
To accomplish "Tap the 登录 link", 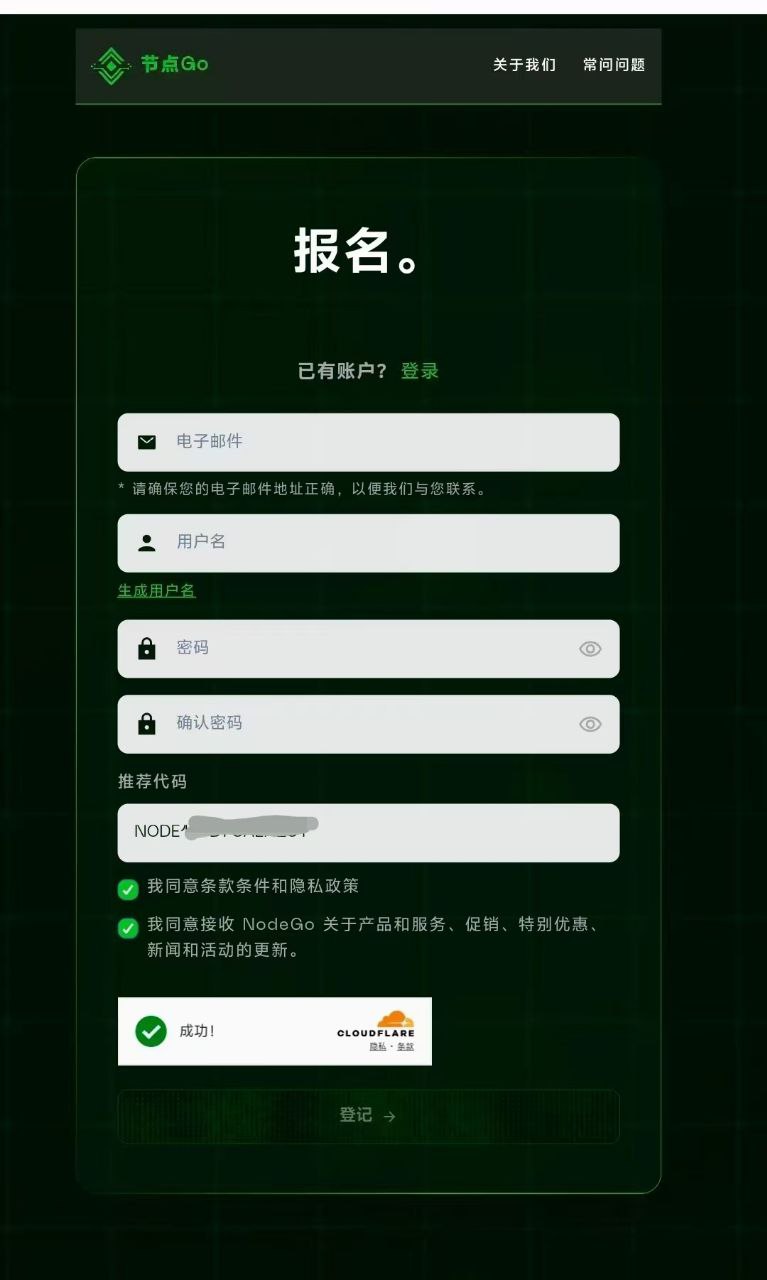I will tap(420, 371).
